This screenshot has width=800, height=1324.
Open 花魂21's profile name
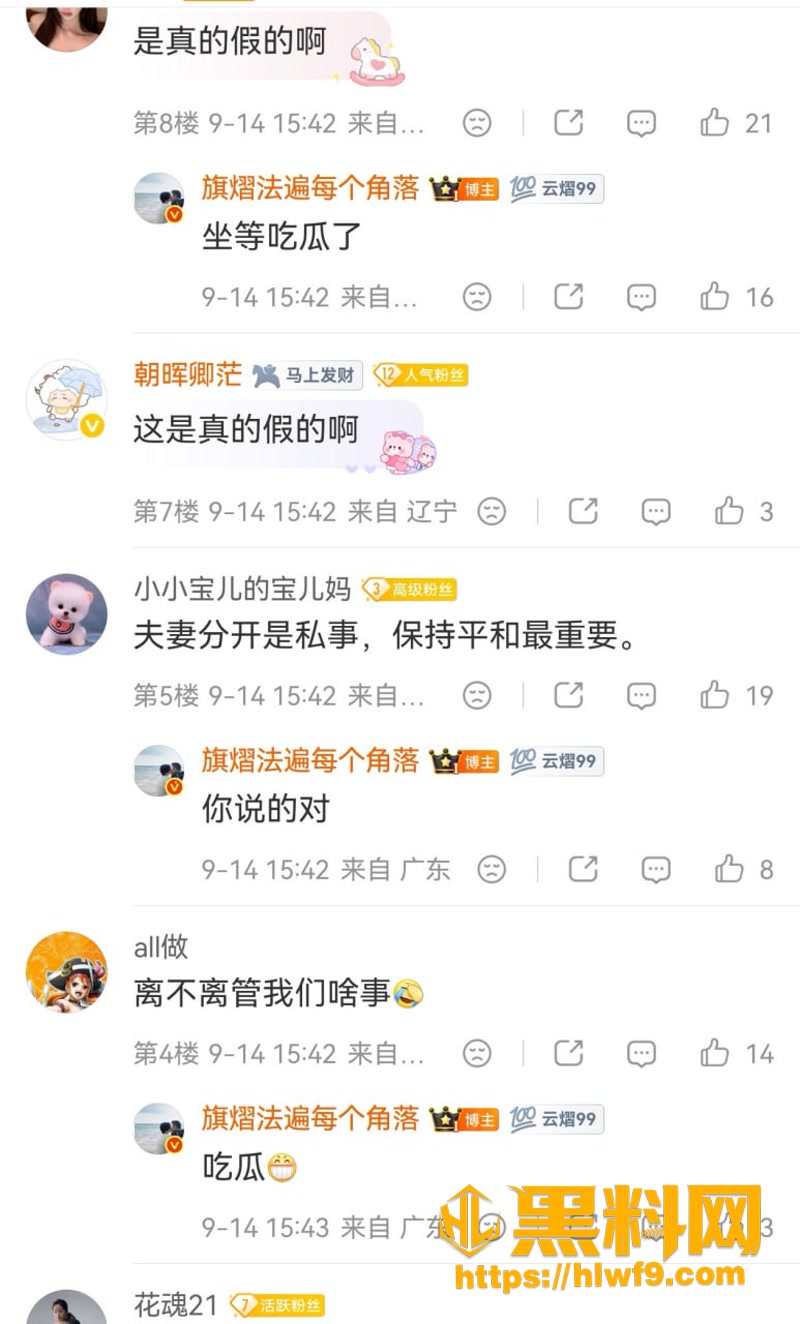176,1305
